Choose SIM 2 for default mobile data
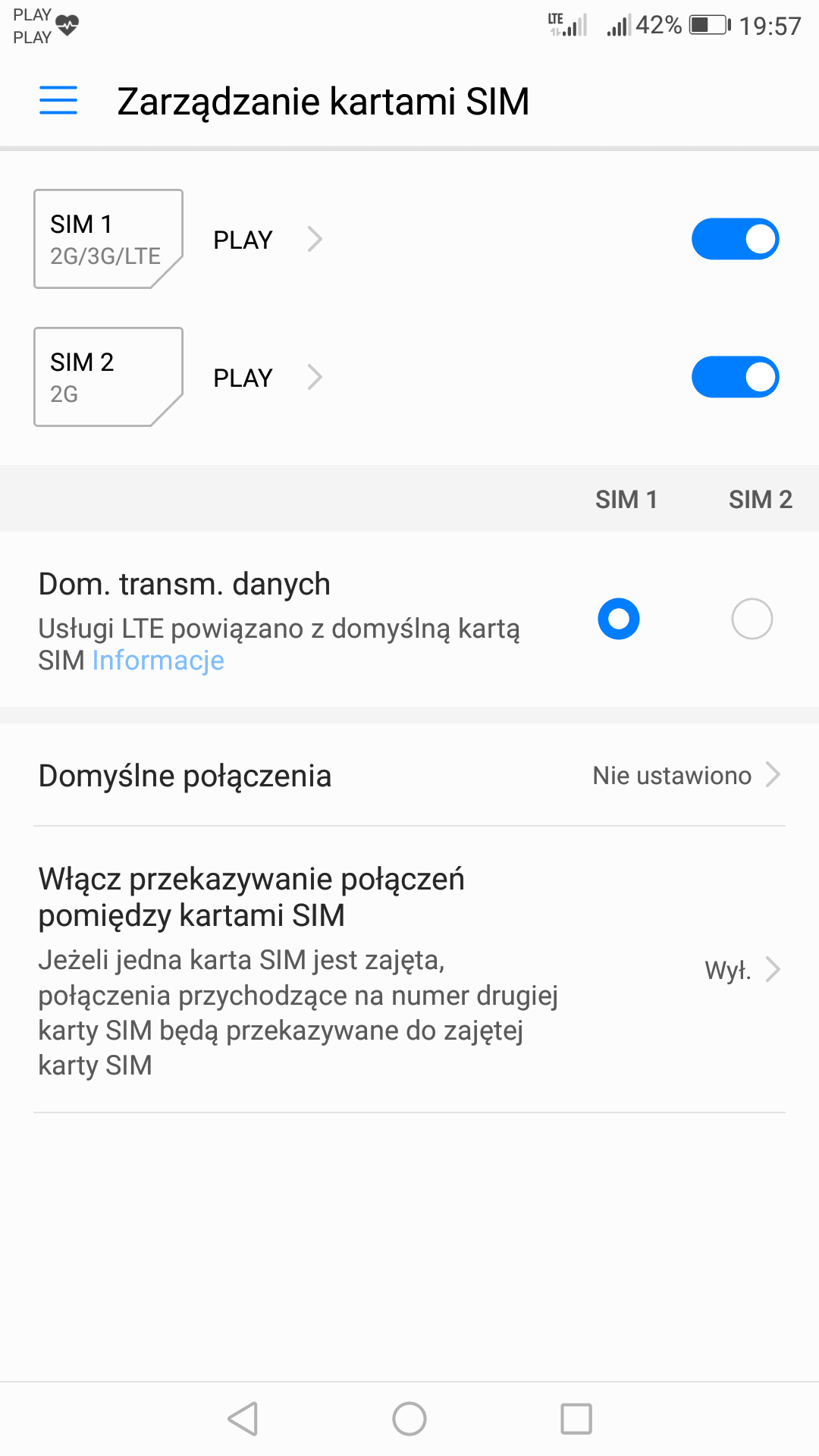Screen dimensions: 819x1456 coord(752,619)
